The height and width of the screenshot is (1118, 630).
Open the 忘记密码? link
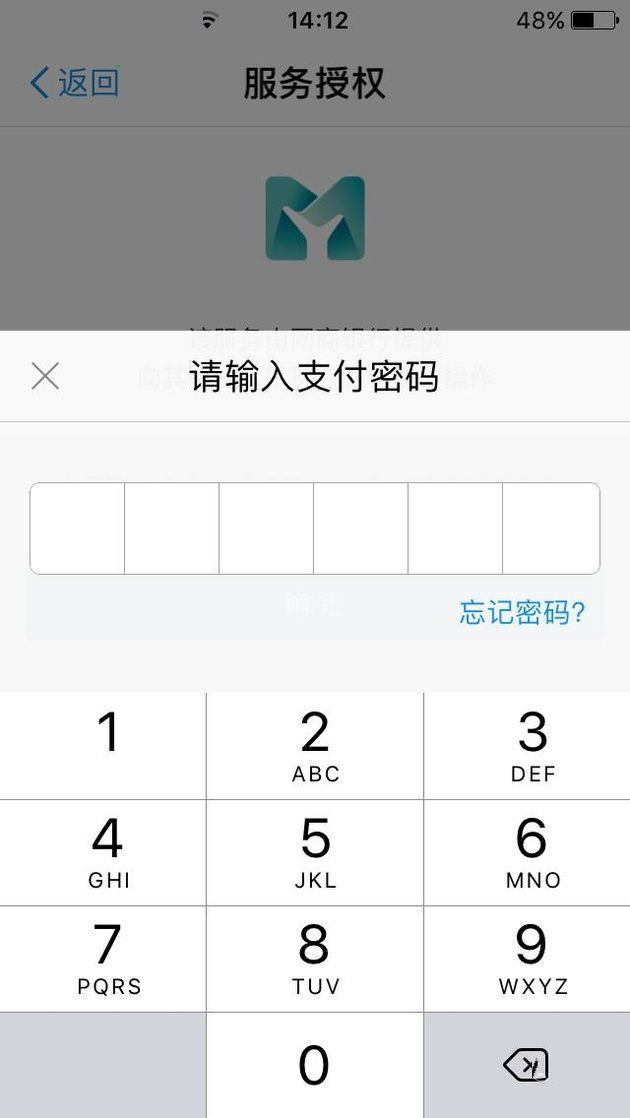(x=522, y=612)
